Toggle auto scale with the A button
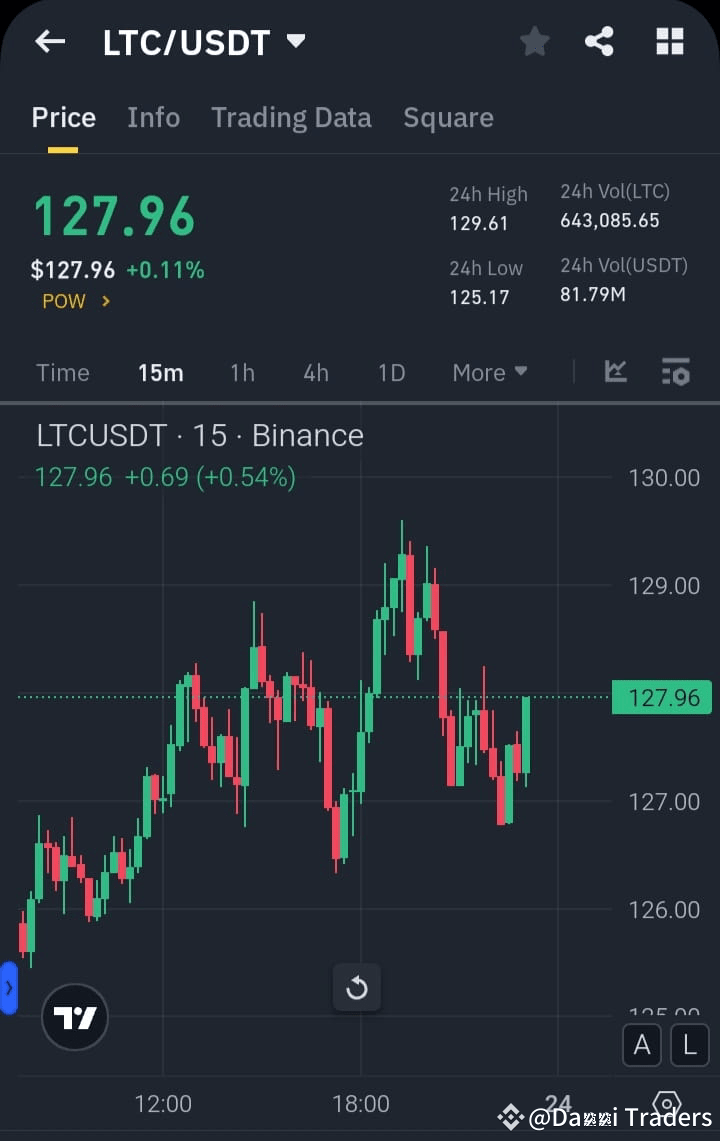The image size is (720, 1141). click(641, 1044)
